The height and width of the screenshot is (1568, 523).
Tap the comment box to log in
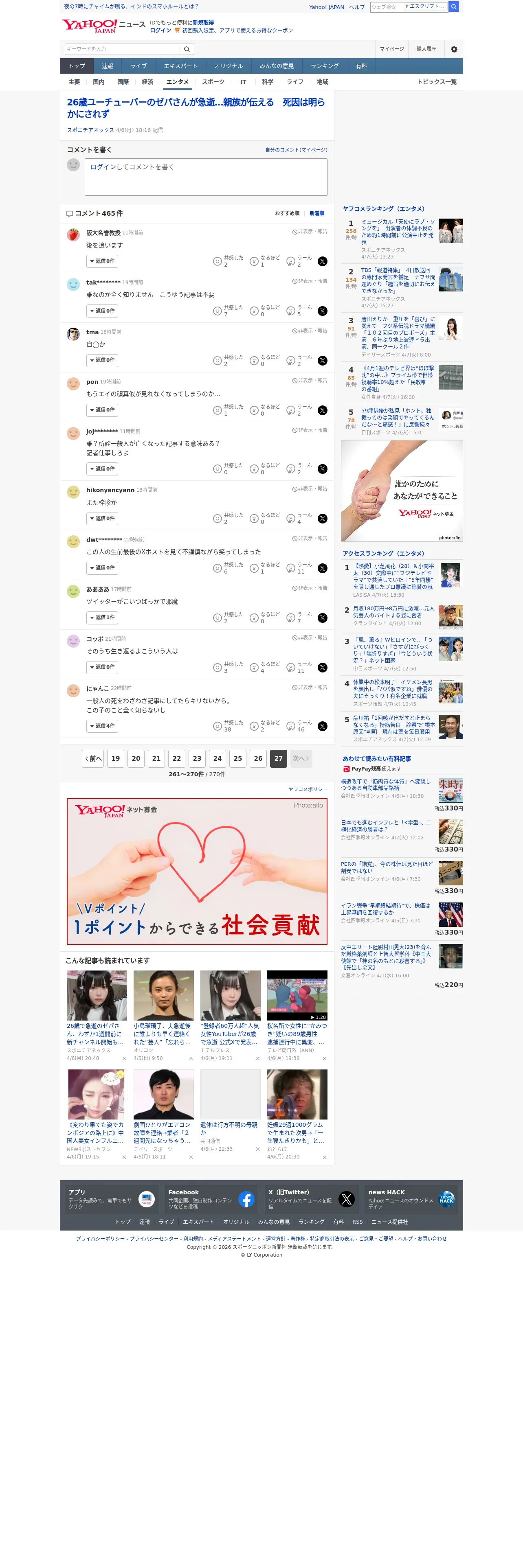(205, 177)
